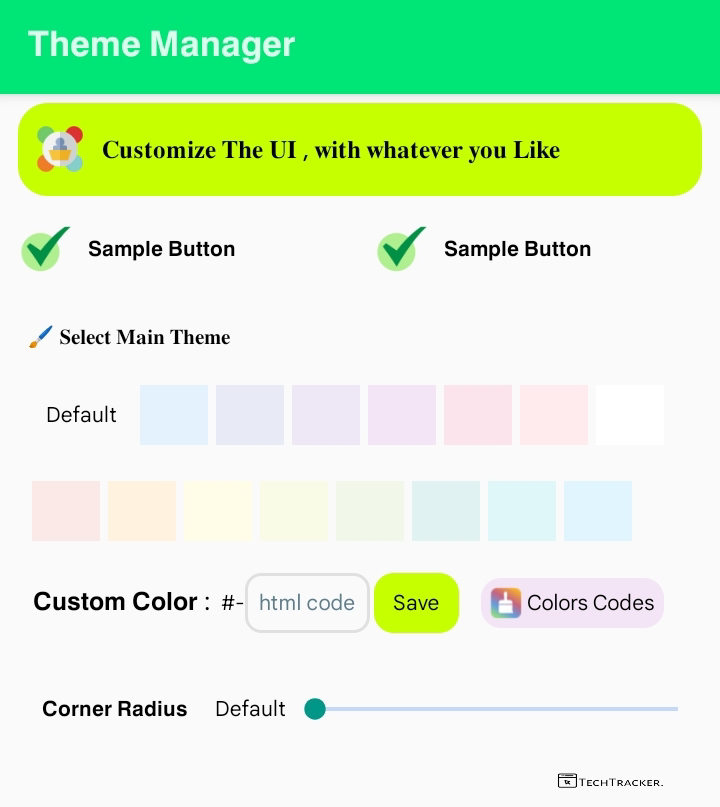The image size is (720, 807).
Task: Choose the light purple color swatch
Action: (x=402, y=415)
